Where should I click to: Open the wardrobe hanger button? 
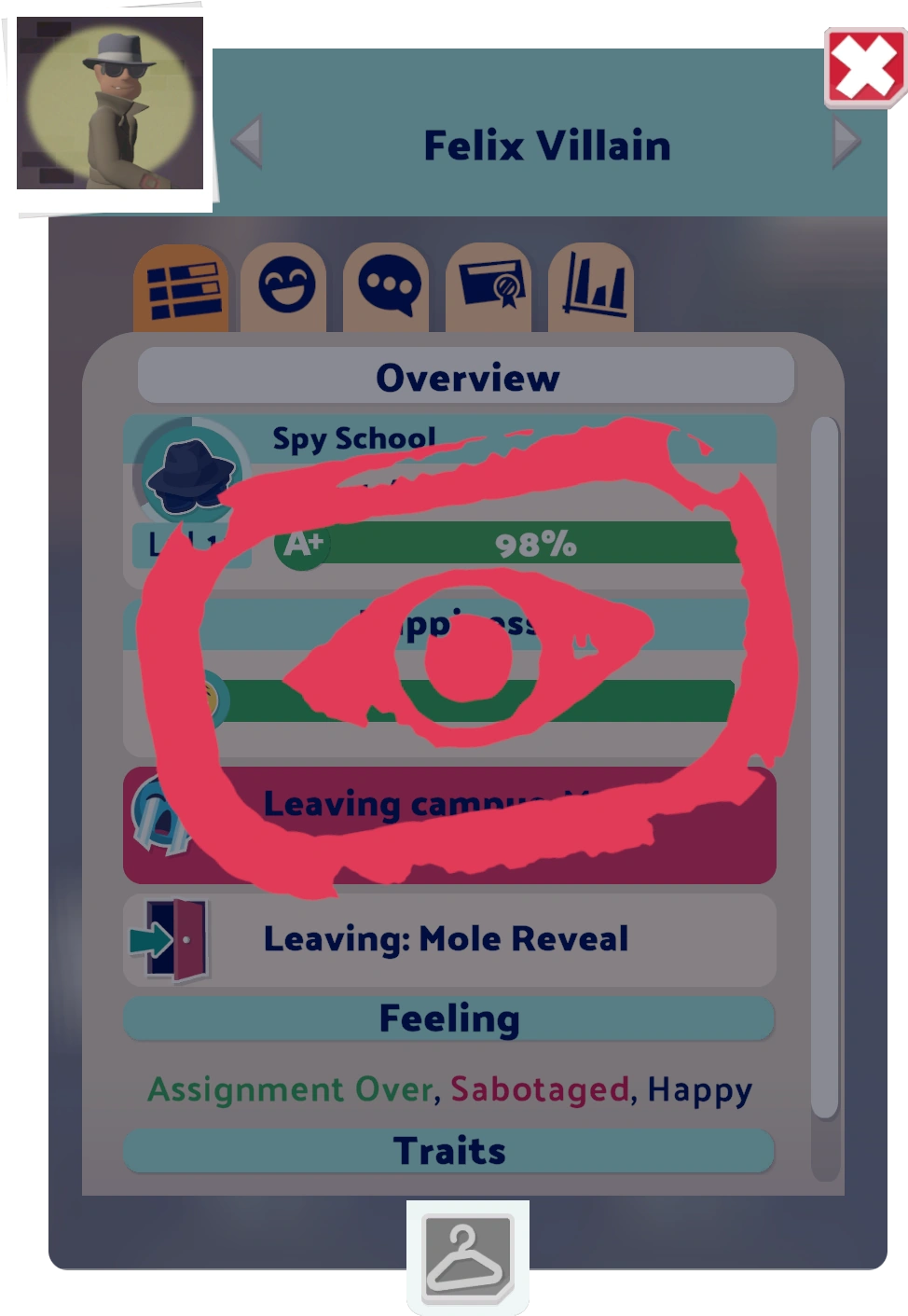(x=467, y=1256)
